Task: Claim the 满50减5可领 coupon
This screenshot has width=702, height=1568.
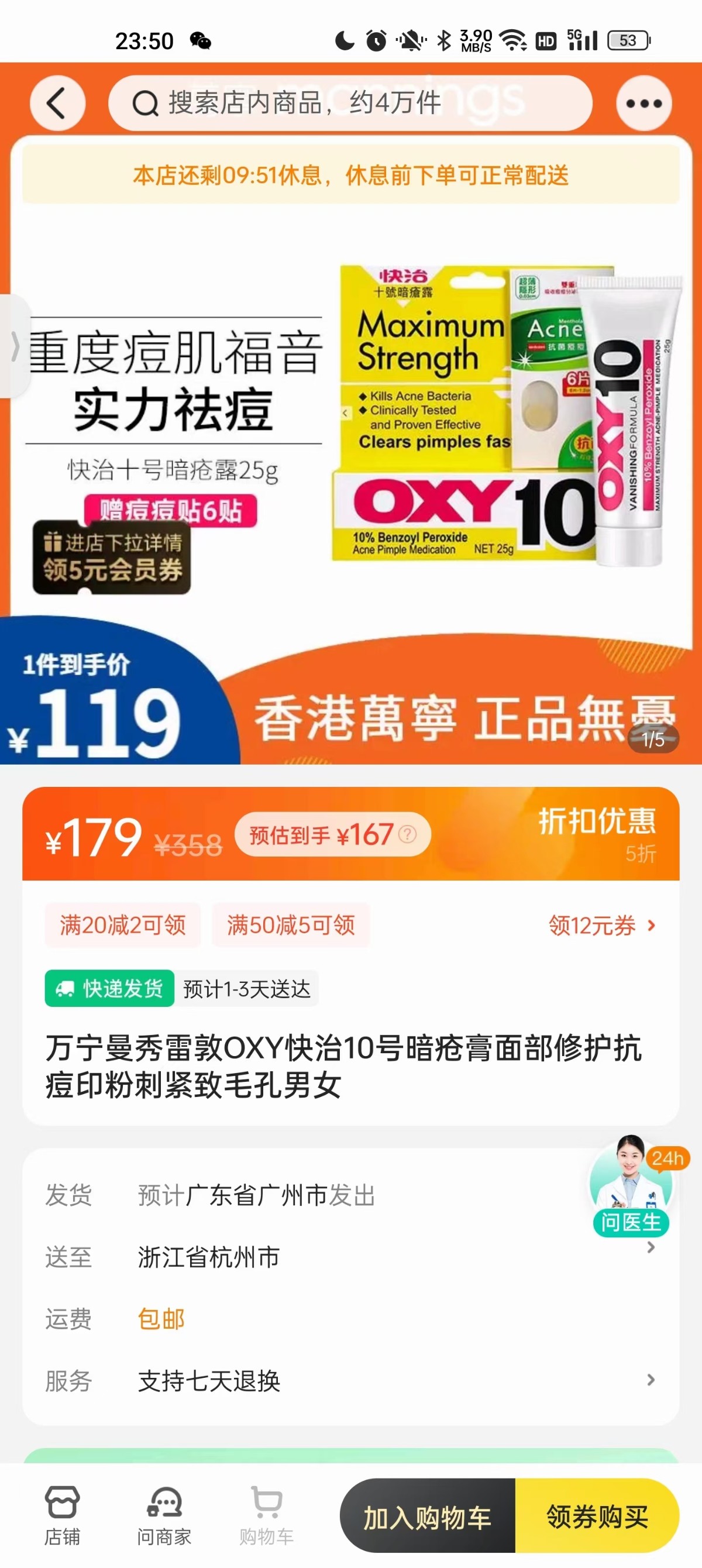Action: (x=290, y=925)
